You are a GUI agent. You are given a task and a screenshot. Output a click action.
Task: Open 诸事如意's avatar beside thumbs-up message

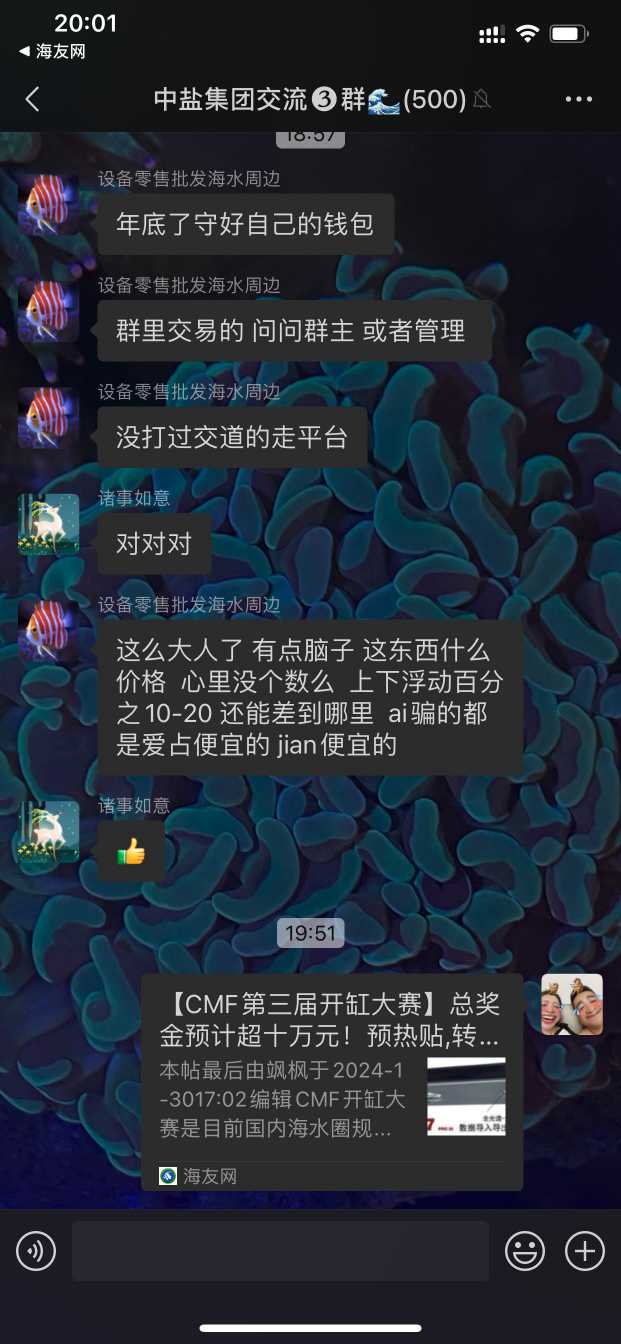[48, 831]
